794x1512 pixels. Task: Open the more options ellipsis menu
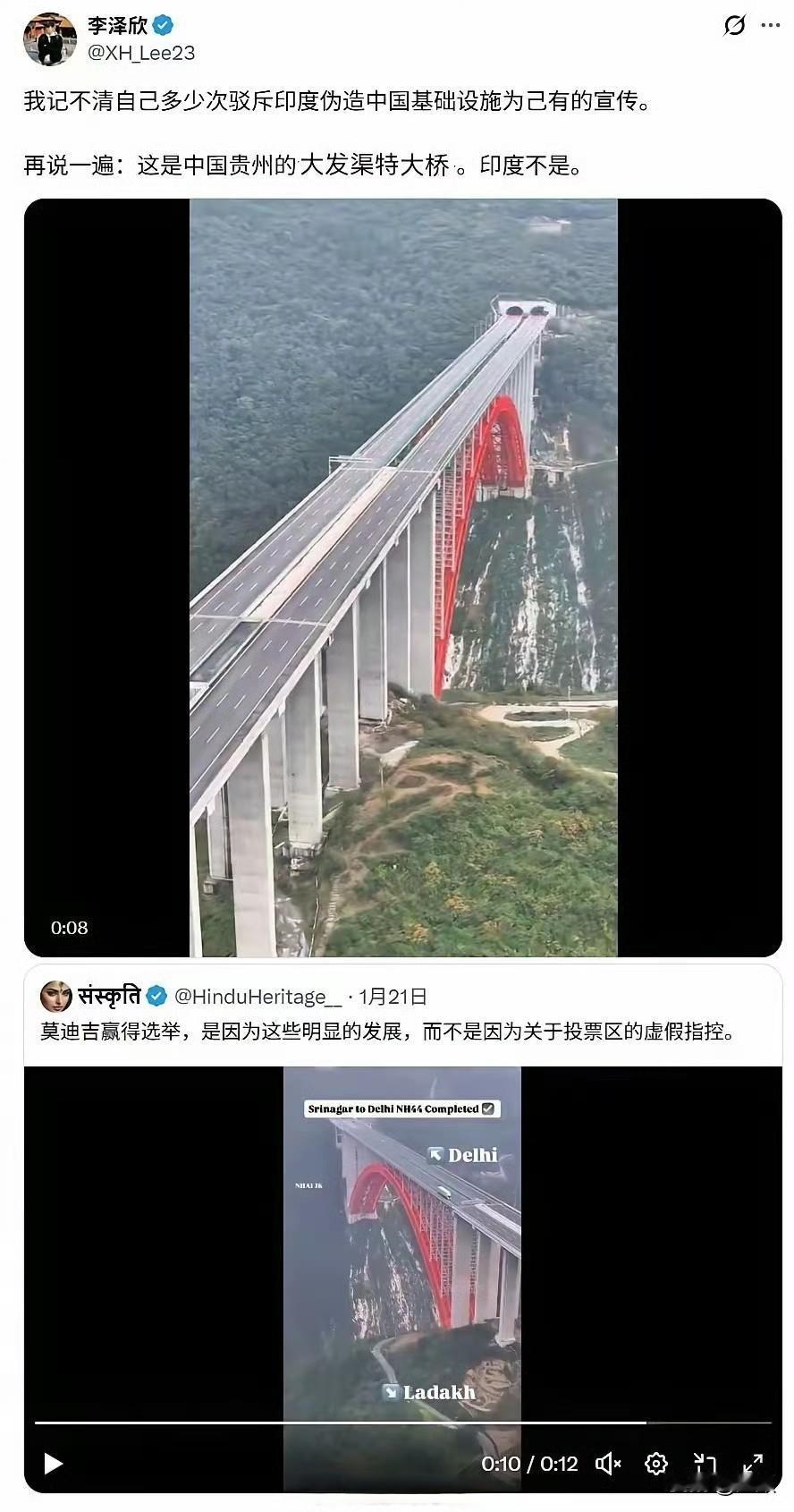coord(771,27)
